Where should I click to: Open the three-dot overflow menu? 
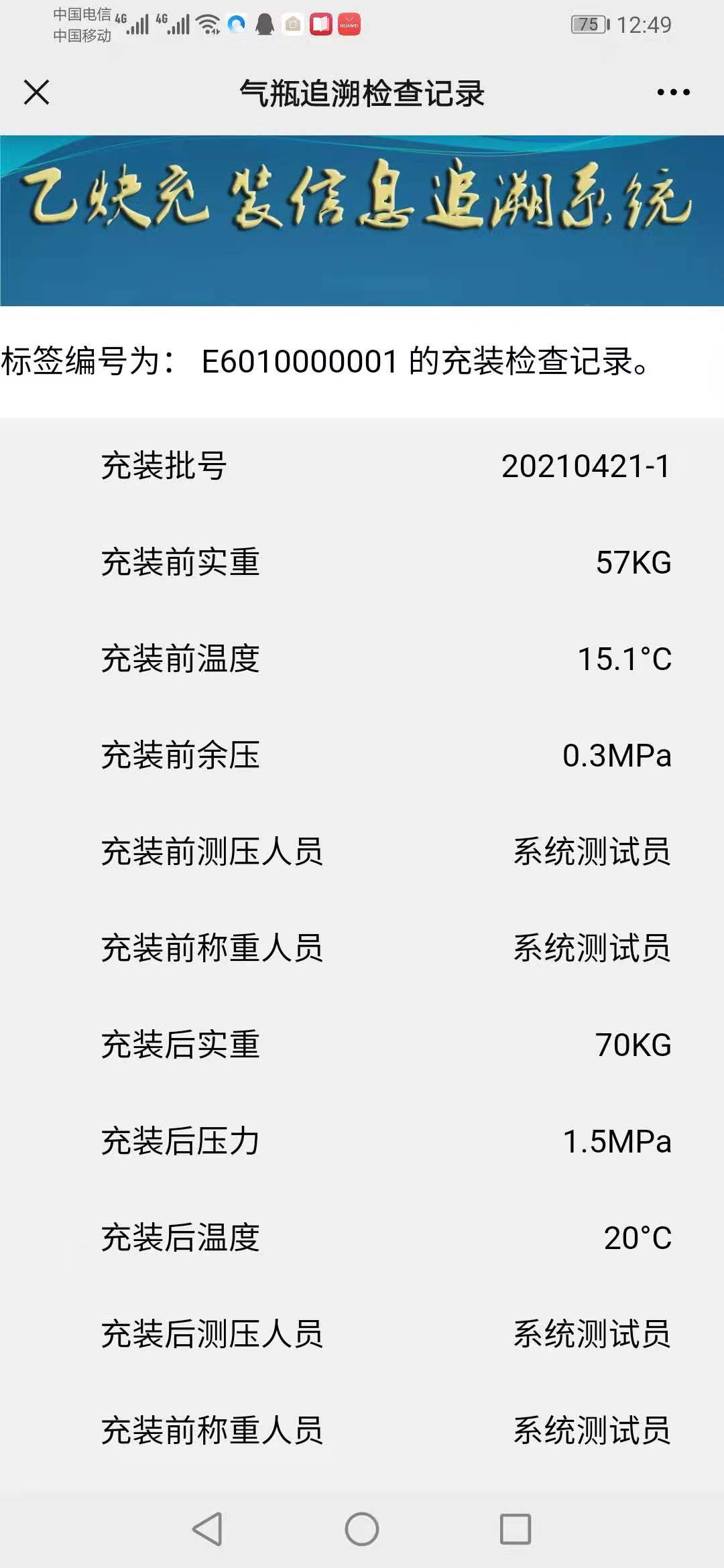click(x=673, y=92)
